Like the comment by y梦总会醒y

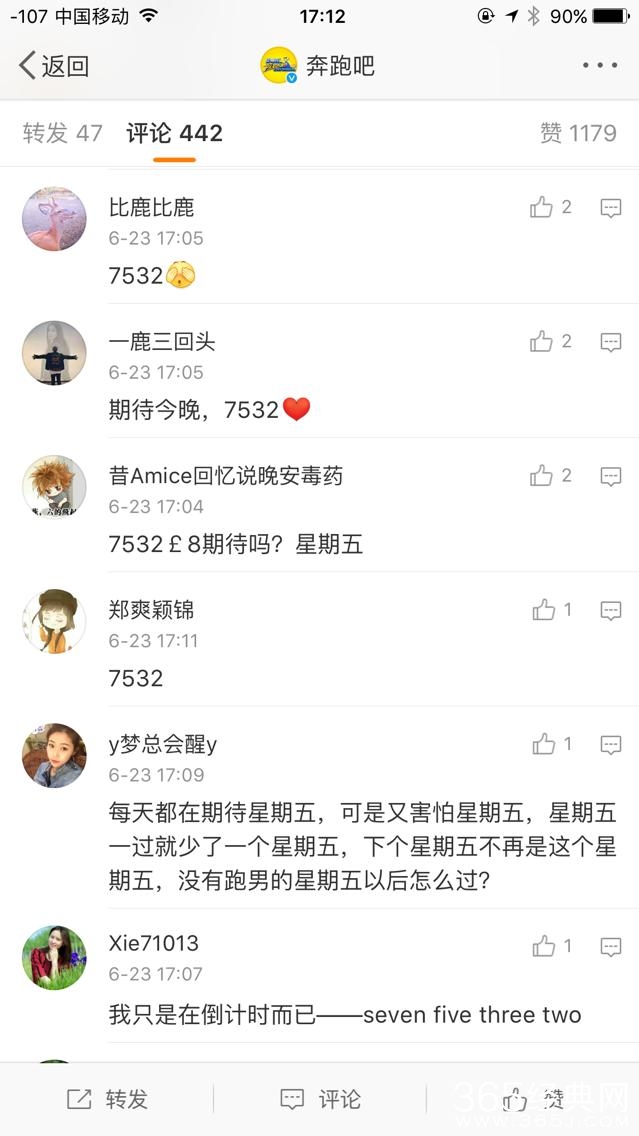(x=544, y=744)
